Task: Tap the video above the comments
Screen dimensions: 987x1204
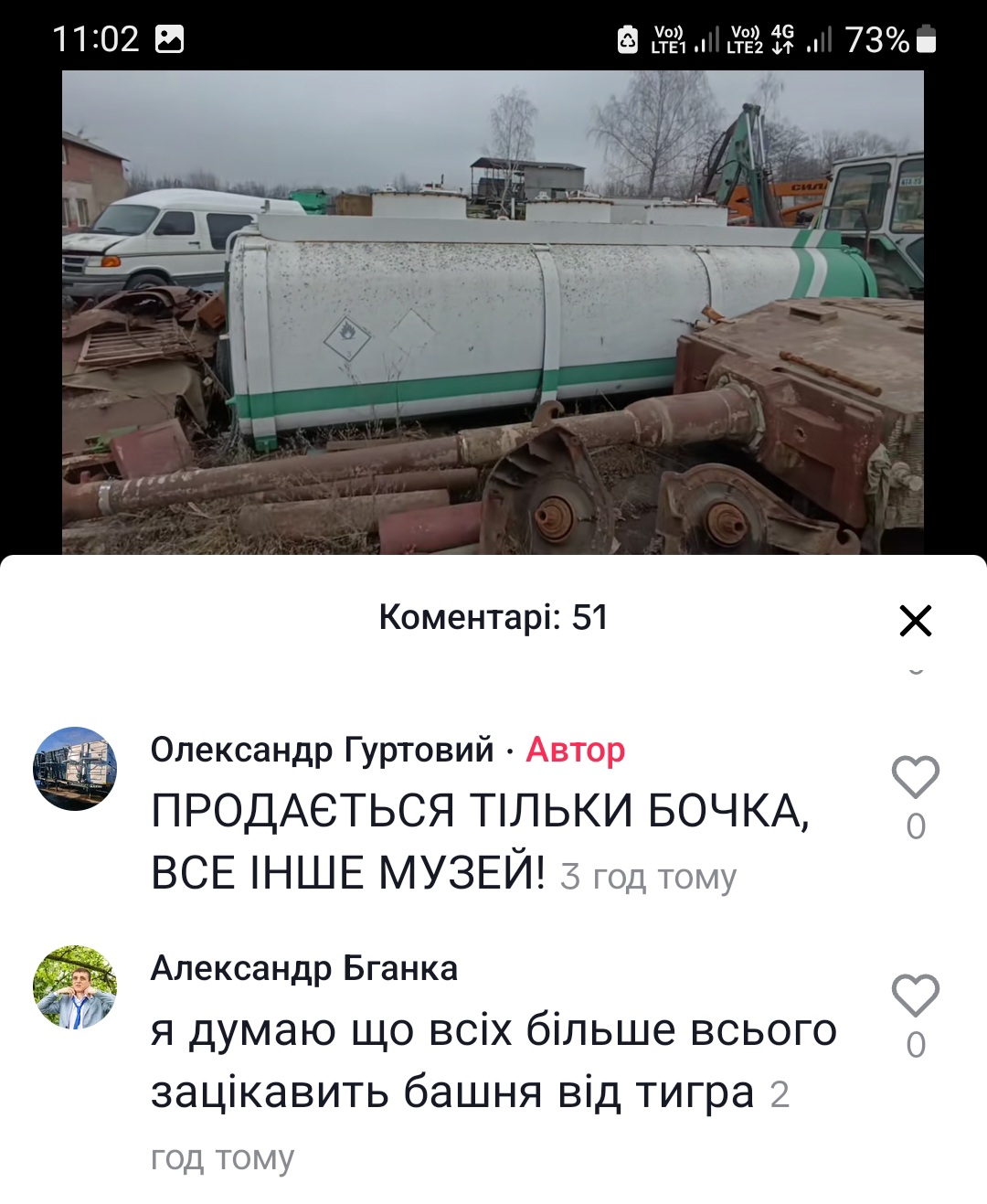Action: (493, 312)
